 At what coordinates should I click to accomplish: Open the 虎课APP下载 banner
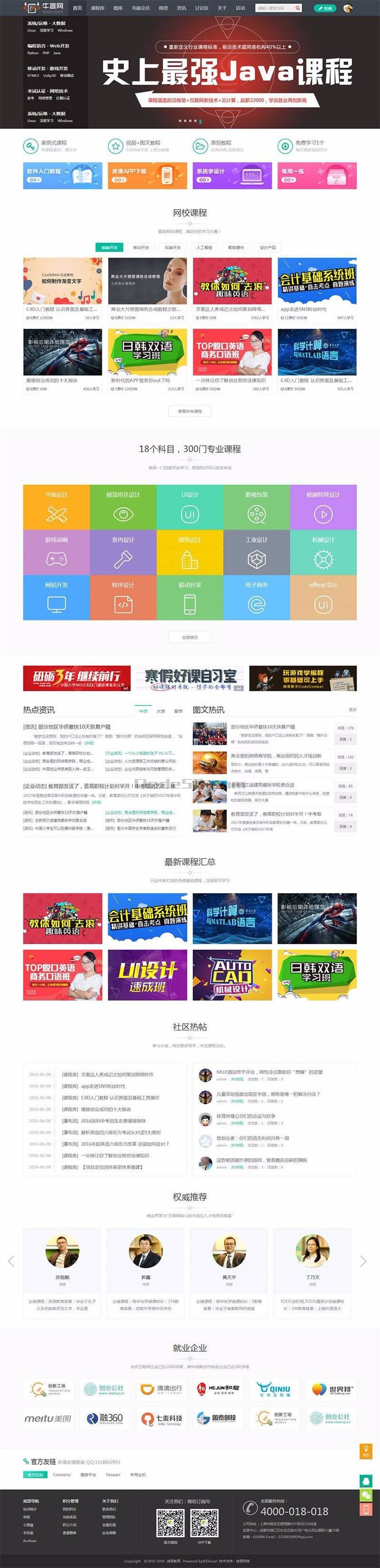(147, 176)
